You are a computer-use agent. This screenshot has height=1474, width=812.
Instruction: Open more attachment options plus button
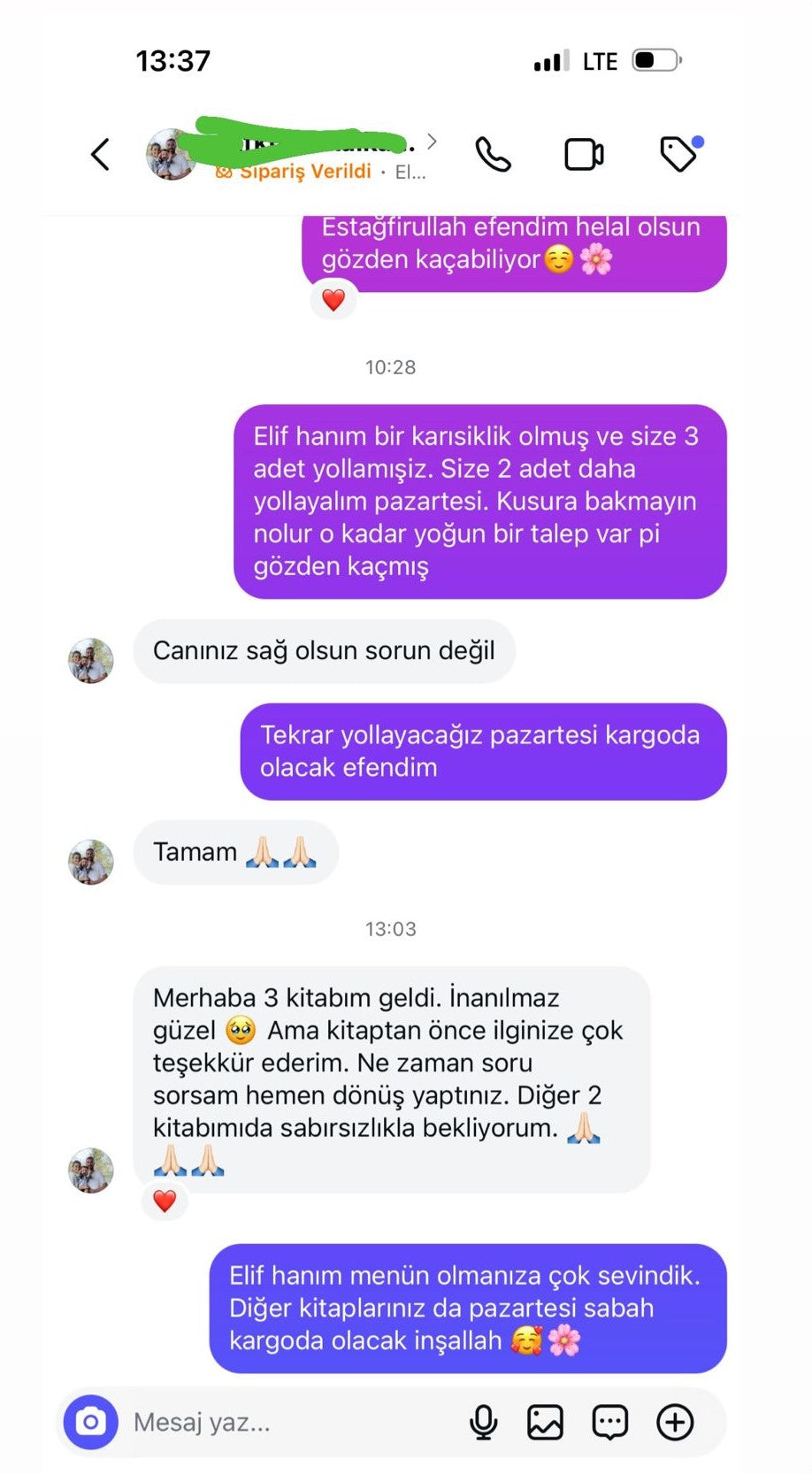pos(675,1422)
